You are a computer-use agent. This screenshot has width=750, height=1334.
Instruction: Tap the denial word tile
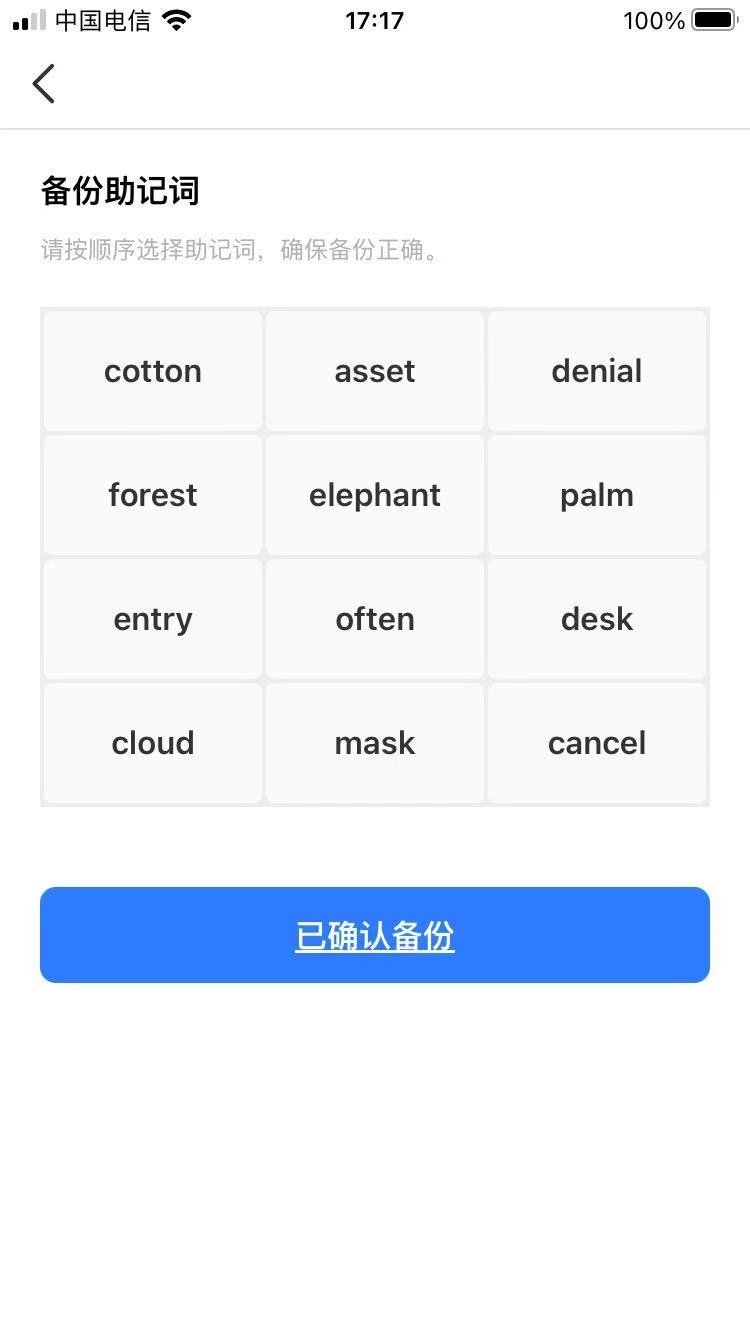(x=597, y=371)
